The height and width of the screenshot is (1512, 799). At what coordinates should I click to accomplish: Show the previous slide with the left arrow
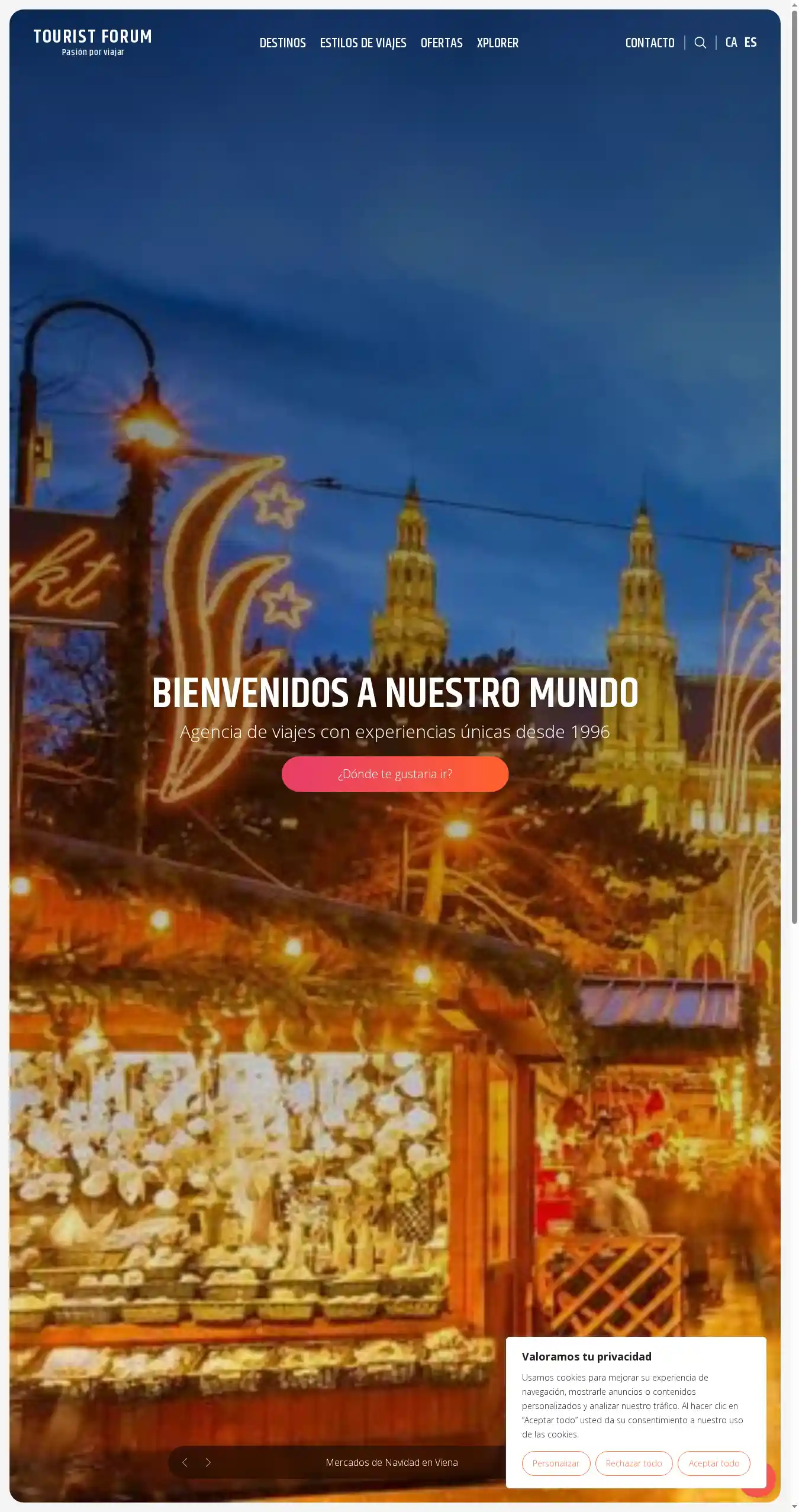pos(185,1462)
